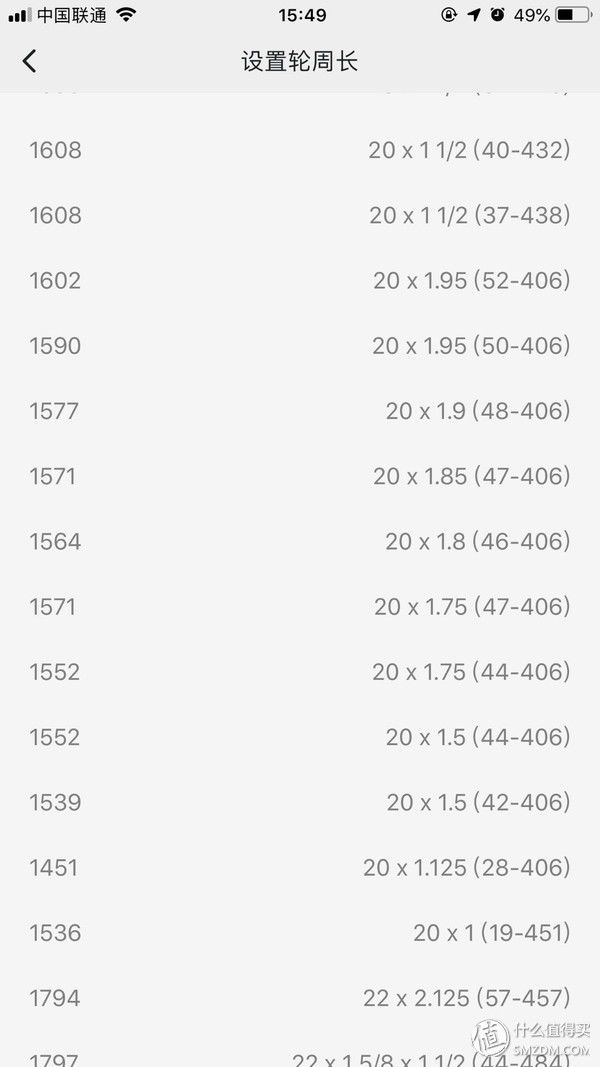600x1067 pixels.
Task: Go back from wheel circumference settings
Action: pyautogui.click(x=29, y=61)
